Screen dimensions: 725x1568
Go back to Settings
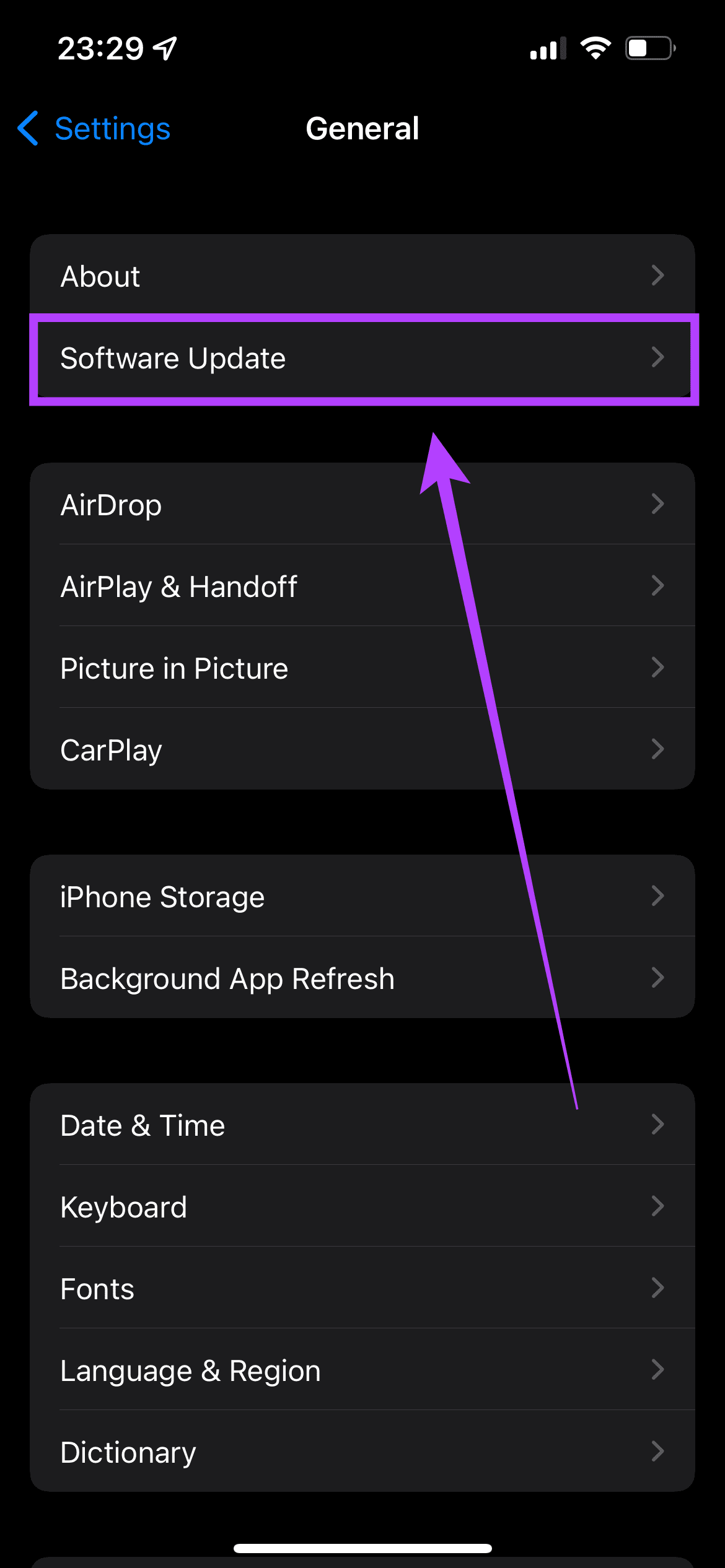[x=94, y=129]
